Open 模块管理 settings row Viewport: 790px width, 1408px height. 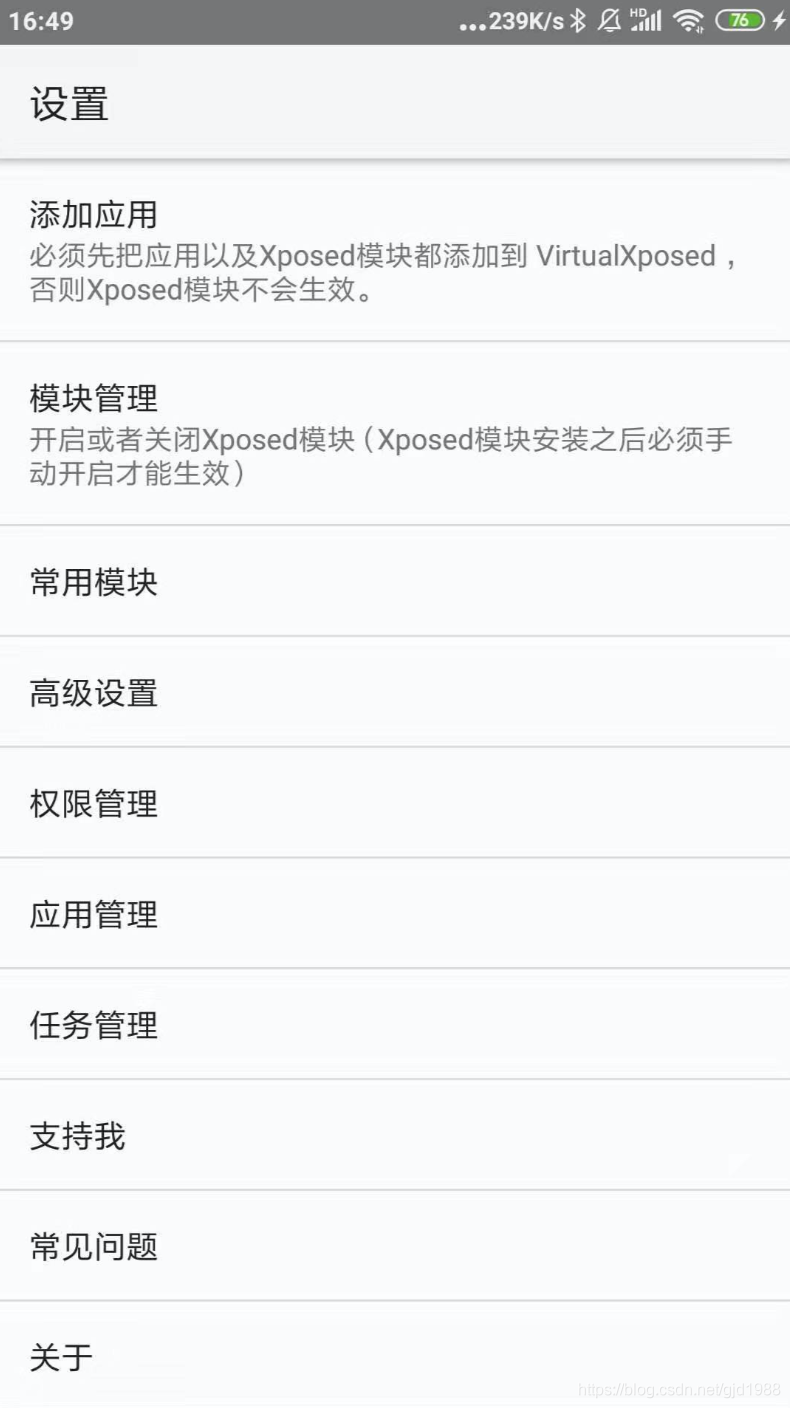(x=394, y=434)
